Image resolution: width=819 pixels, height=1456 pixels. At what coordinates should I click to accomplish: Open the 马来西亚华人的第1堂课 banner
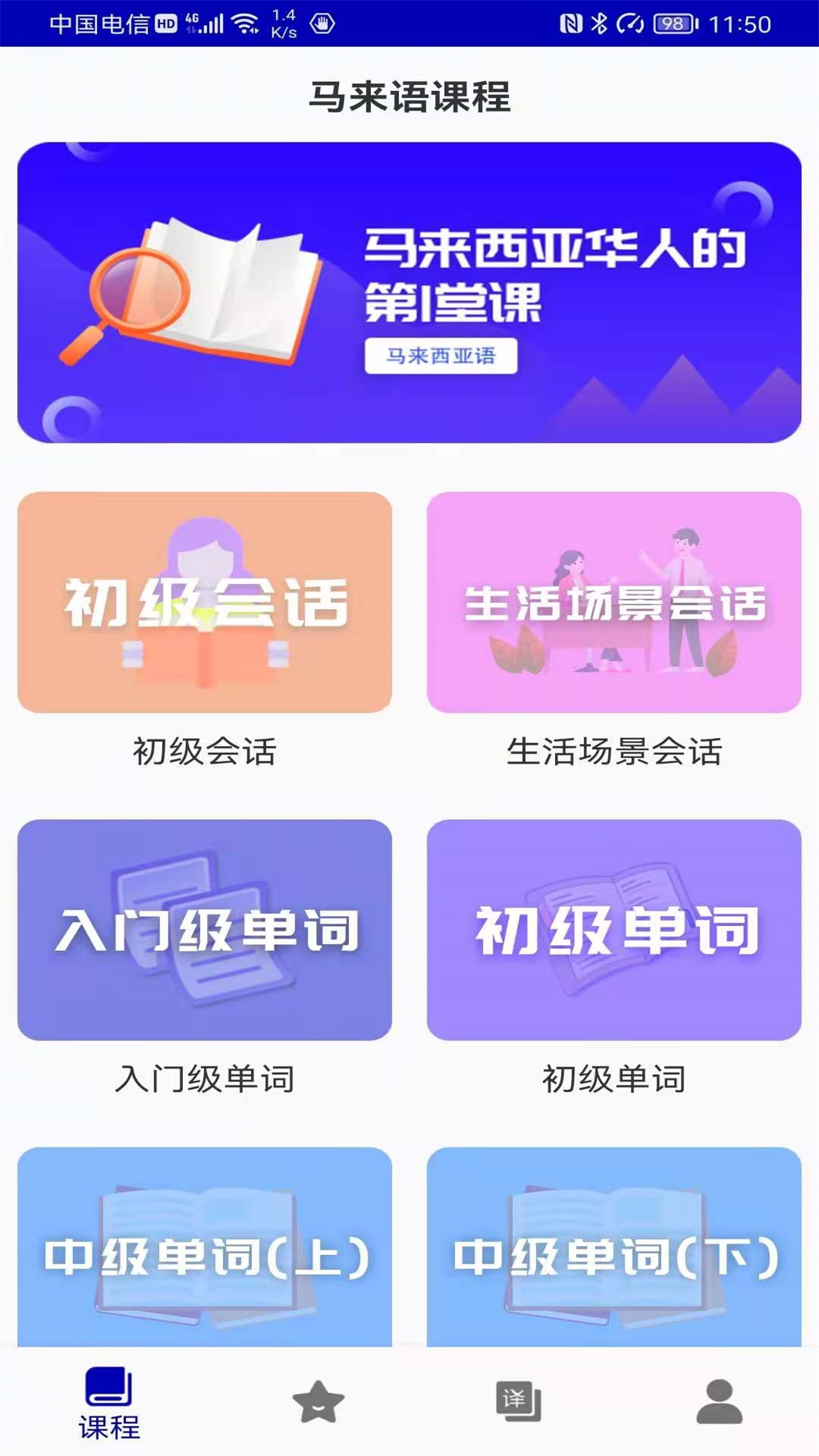[x=409, y=292]
